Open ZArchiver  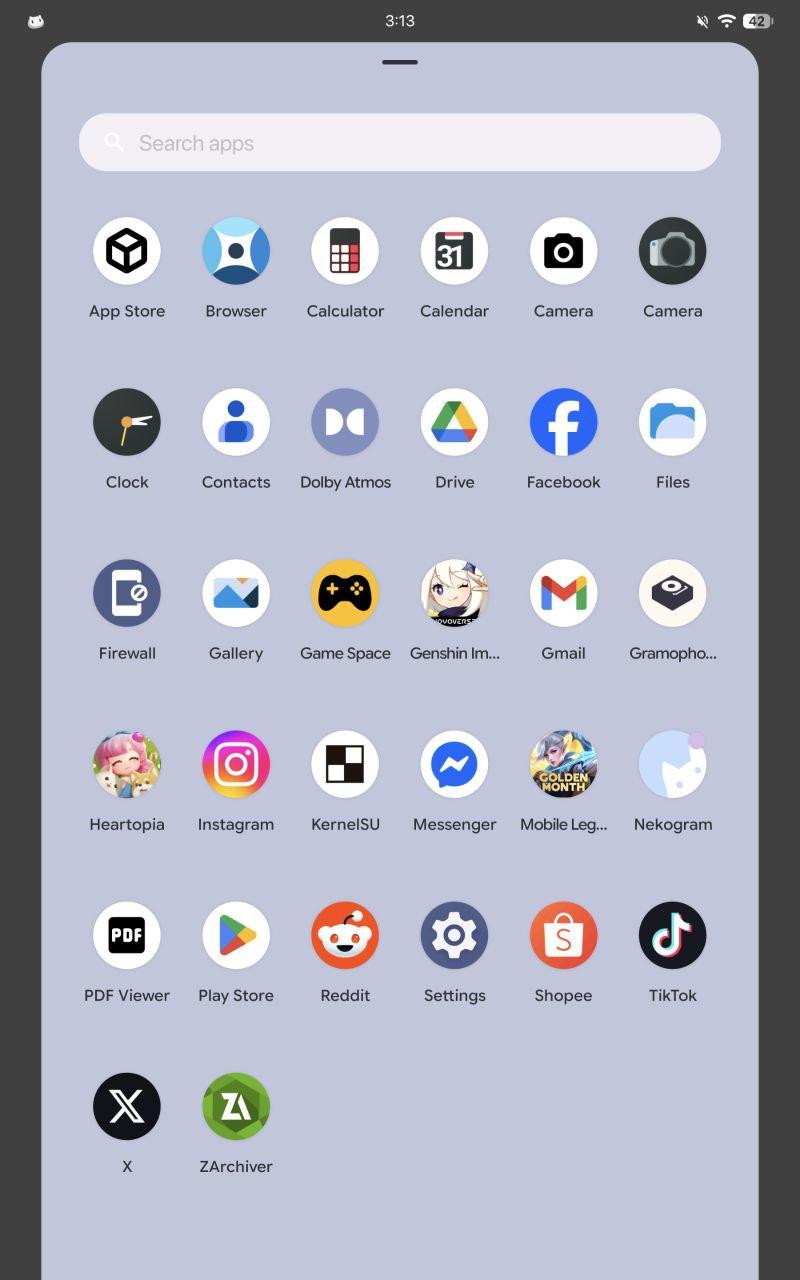click(x=236, y=1106)
